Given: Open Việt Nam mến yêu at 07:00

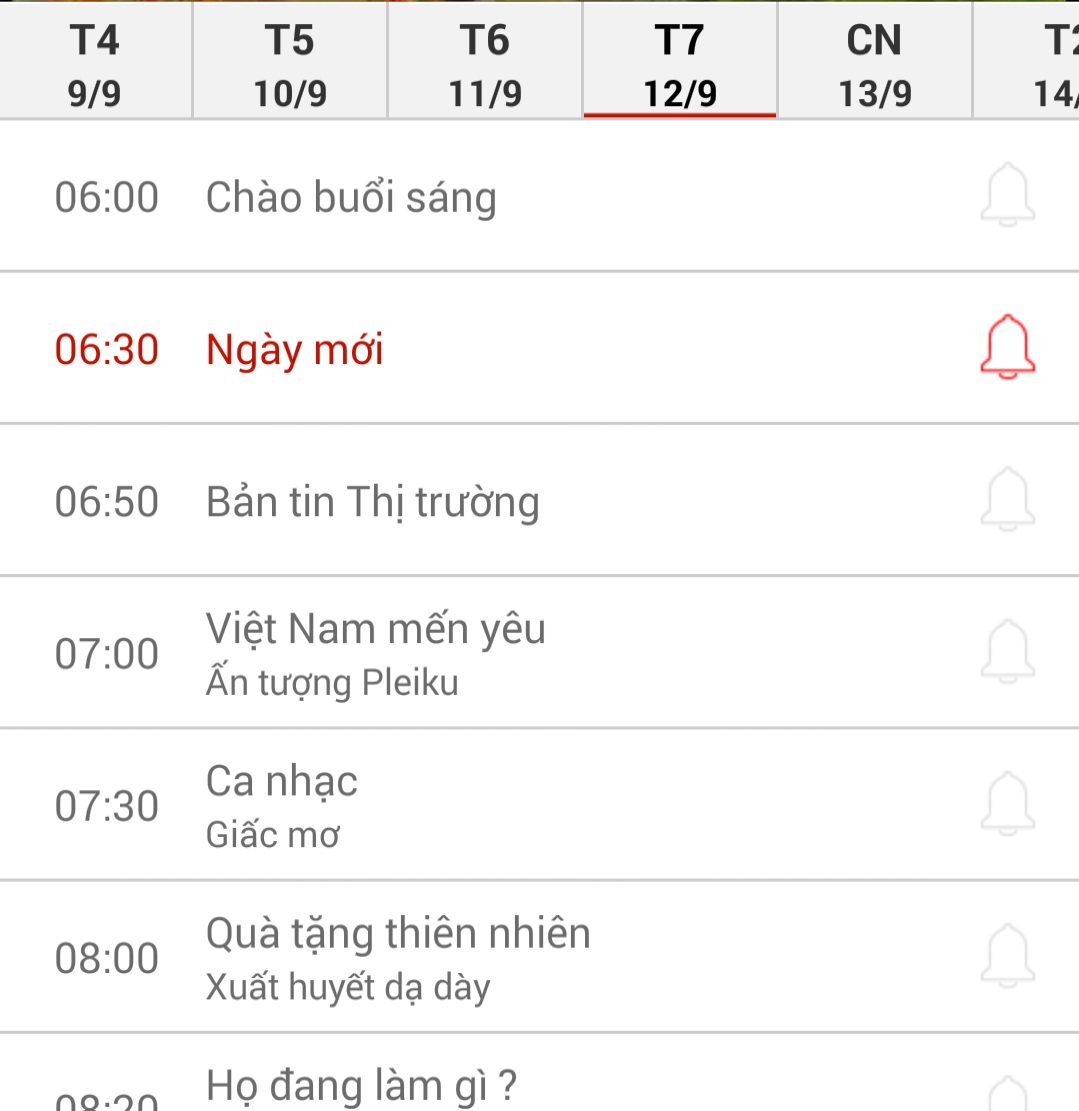Looking at the screenshot, I should (375, 653).
